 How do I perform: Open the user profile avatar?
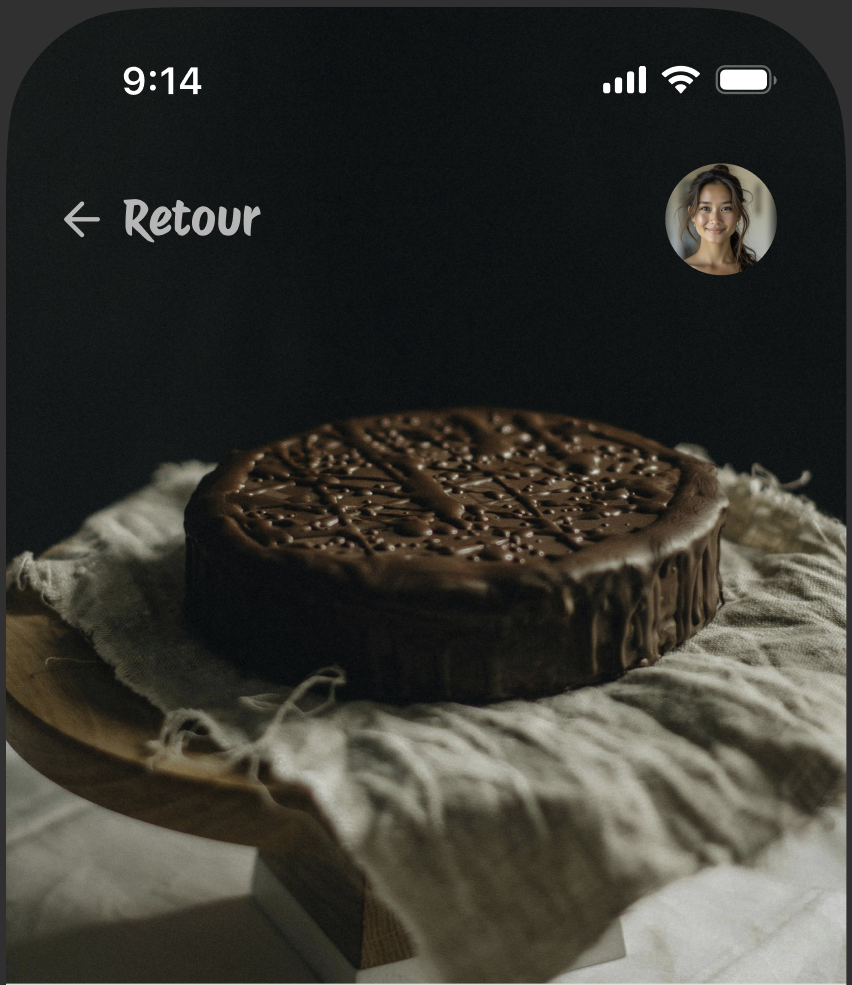720,219
